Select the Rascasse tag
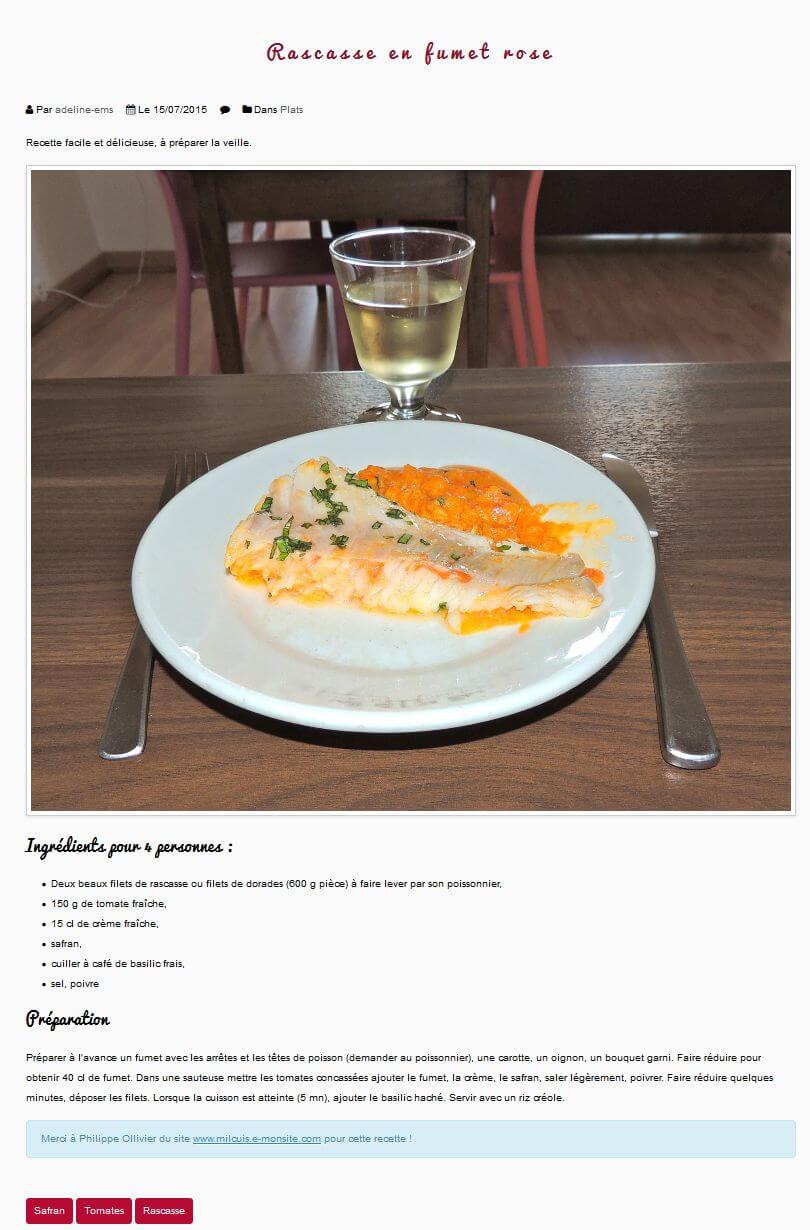The width and height of the screenshot is (810, 1230). pyautogui.click(x=164, y=1211)
